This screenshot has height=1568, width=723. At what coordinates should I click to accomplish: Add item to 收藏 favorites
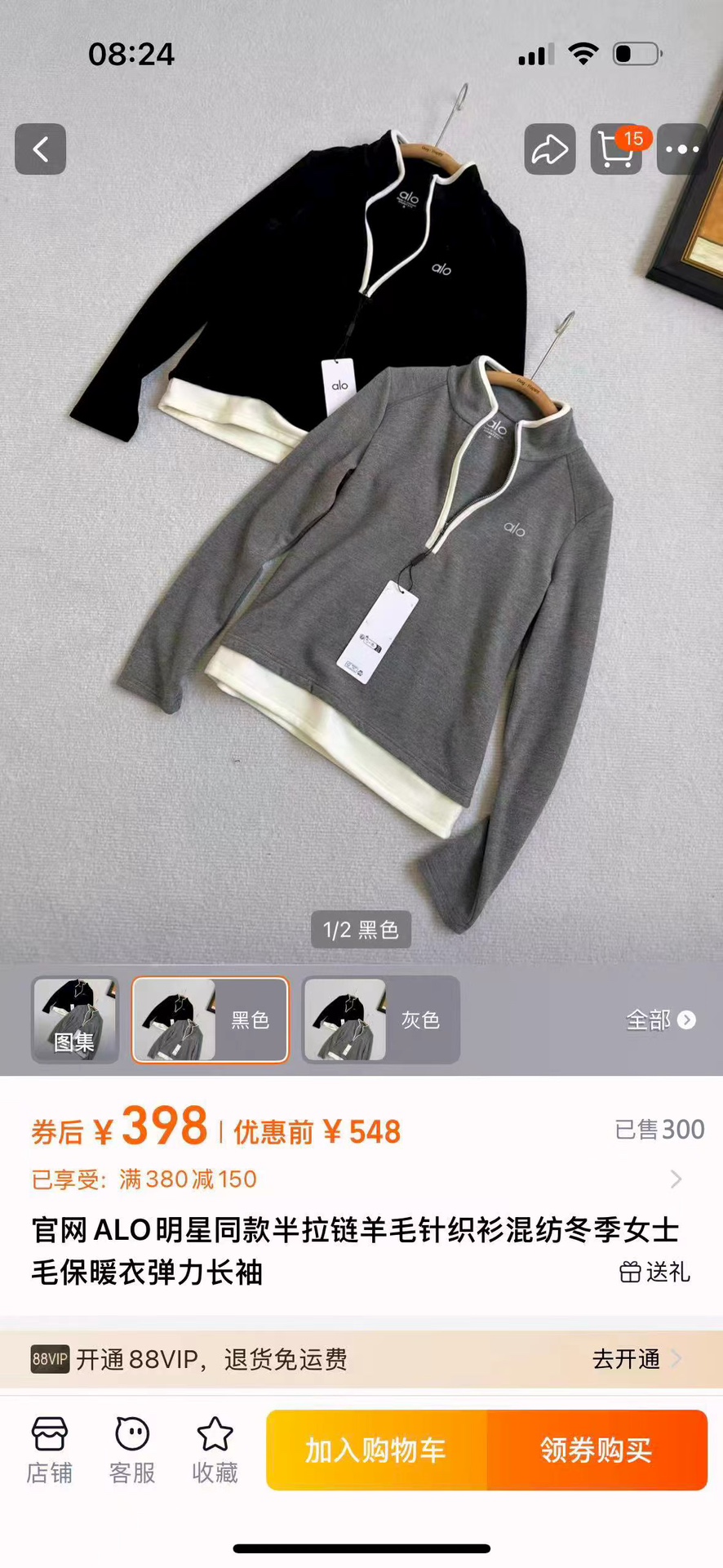pyautogui.click(x=215, y=1450)
